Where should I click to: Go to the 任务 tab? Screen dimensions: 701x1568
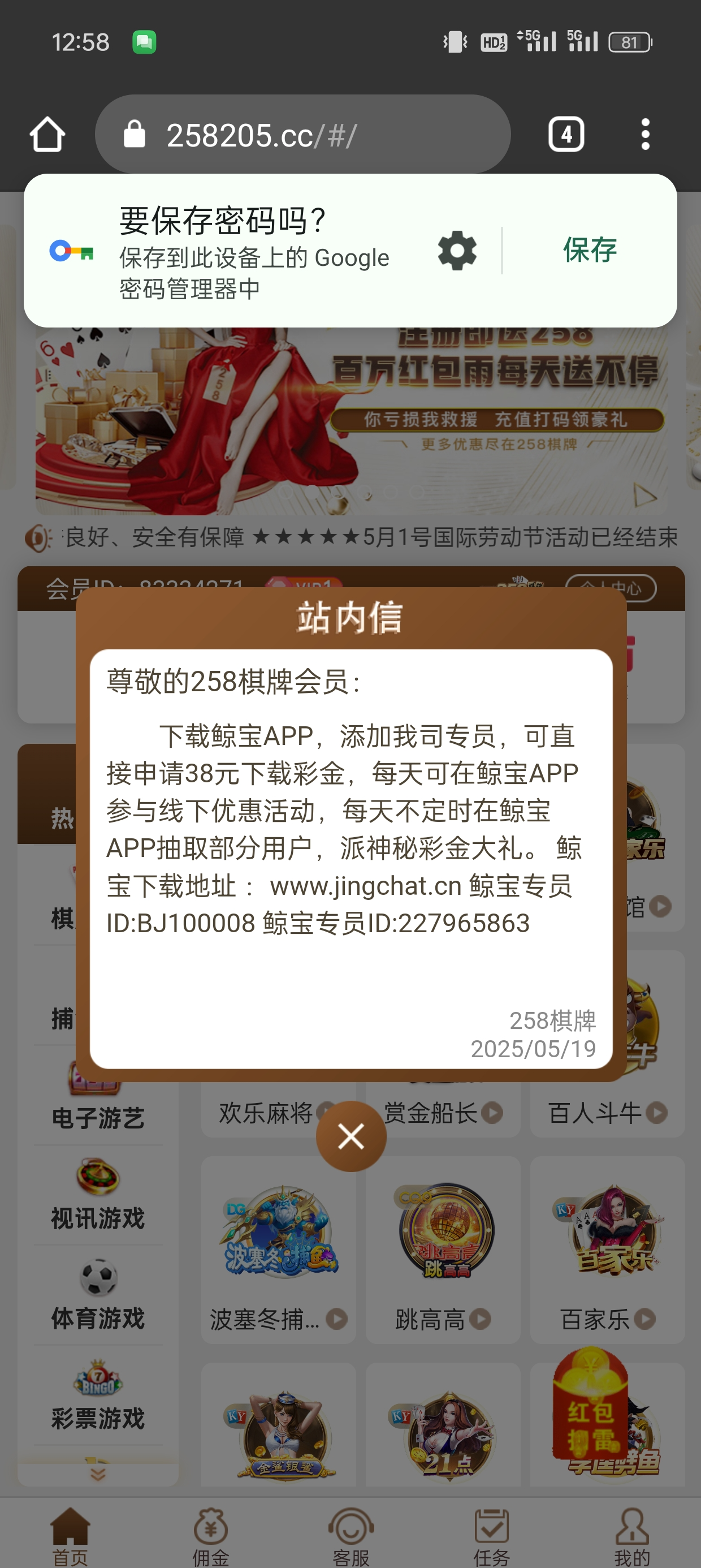coord(491,1536)
